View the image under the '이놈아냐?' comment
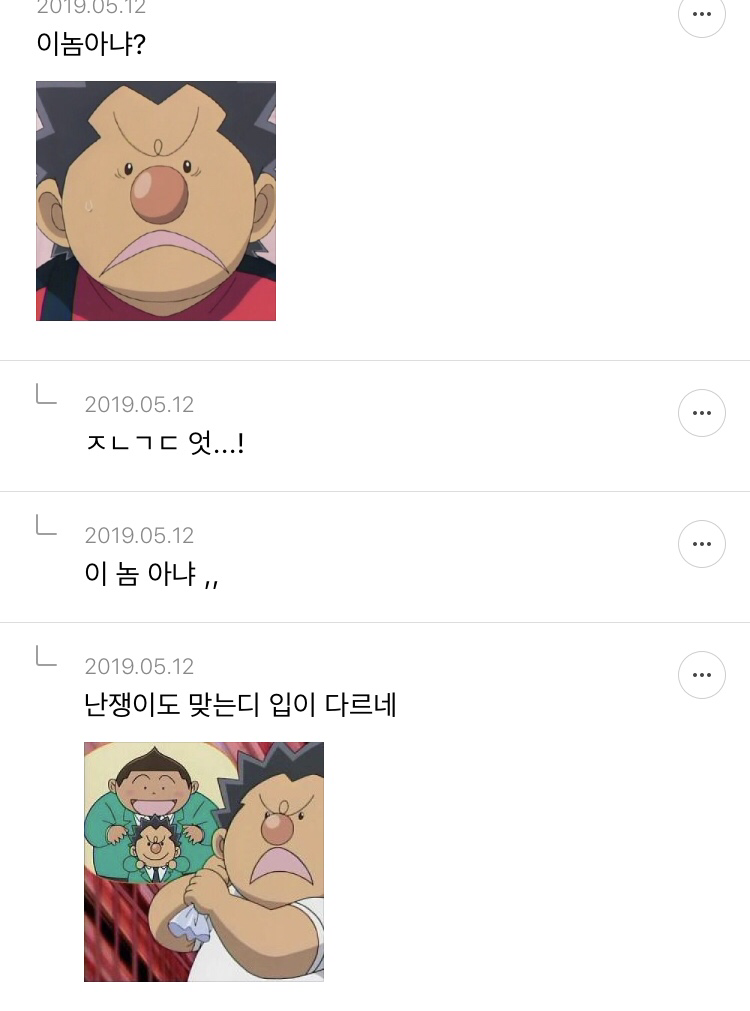The height and width of the screenshot is (1011, 750). tap(156, 201)
